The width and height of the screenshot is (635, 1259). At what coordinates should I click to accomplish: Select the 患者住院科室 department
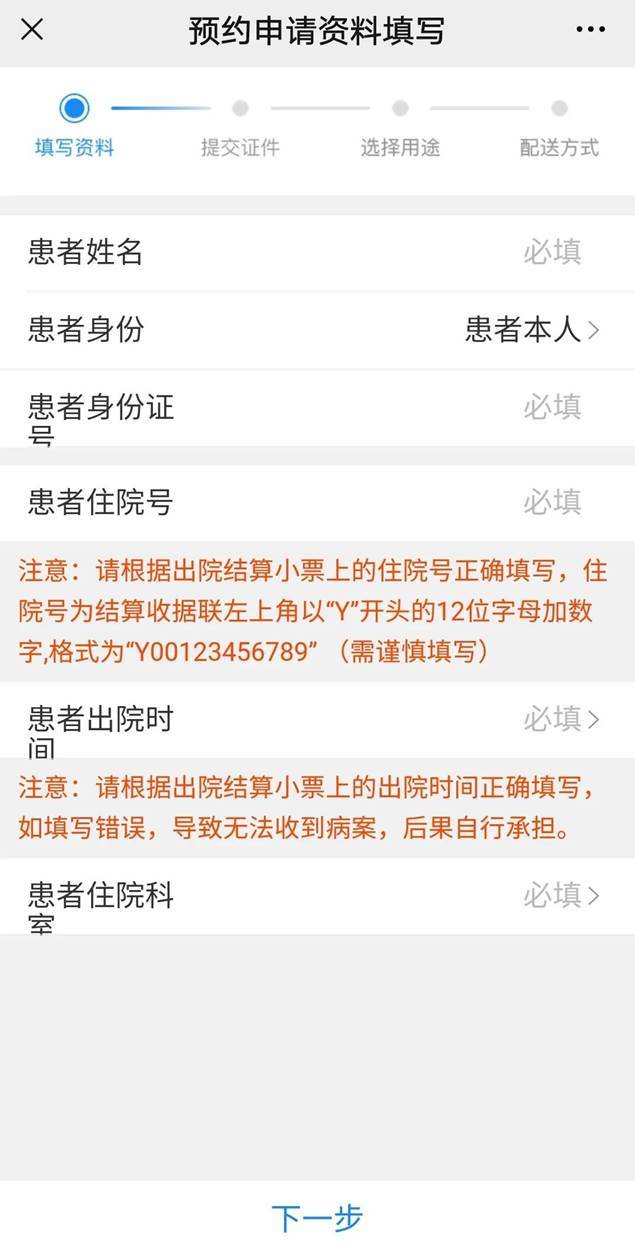pos(317,896)
